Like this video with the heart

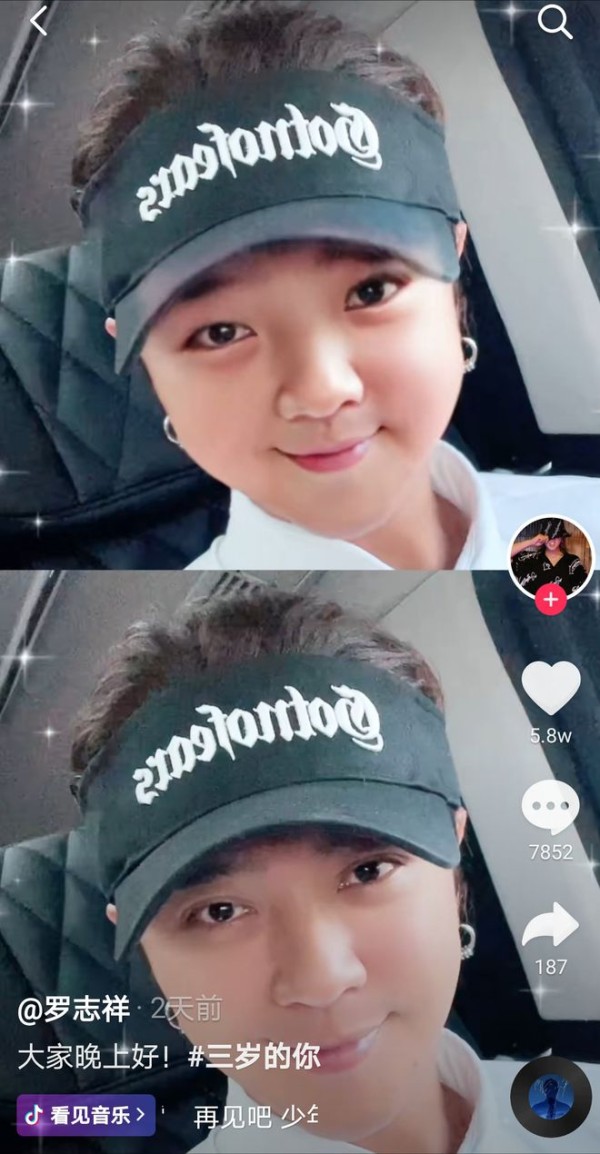[551, 687]
